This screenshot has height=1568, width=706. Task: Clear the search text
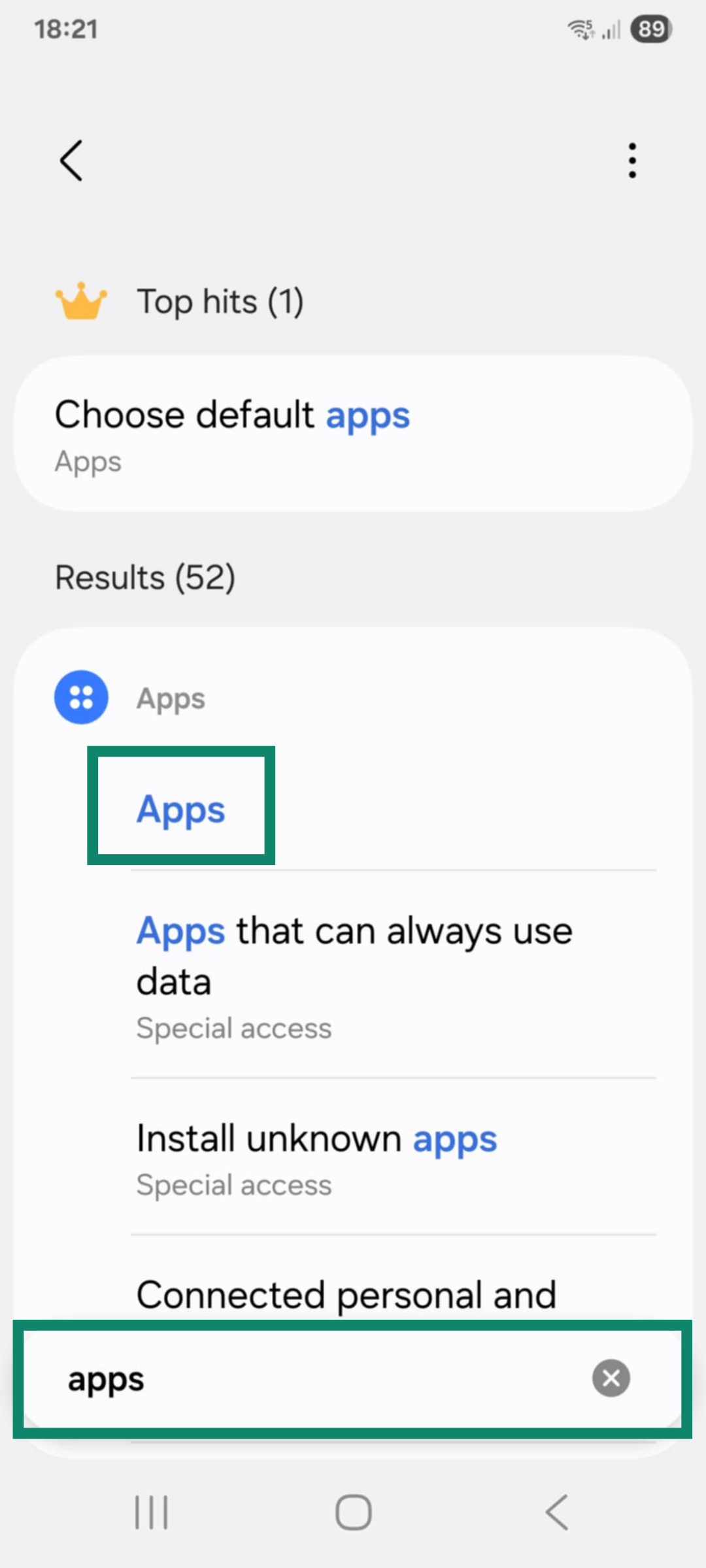point(611,1378)
